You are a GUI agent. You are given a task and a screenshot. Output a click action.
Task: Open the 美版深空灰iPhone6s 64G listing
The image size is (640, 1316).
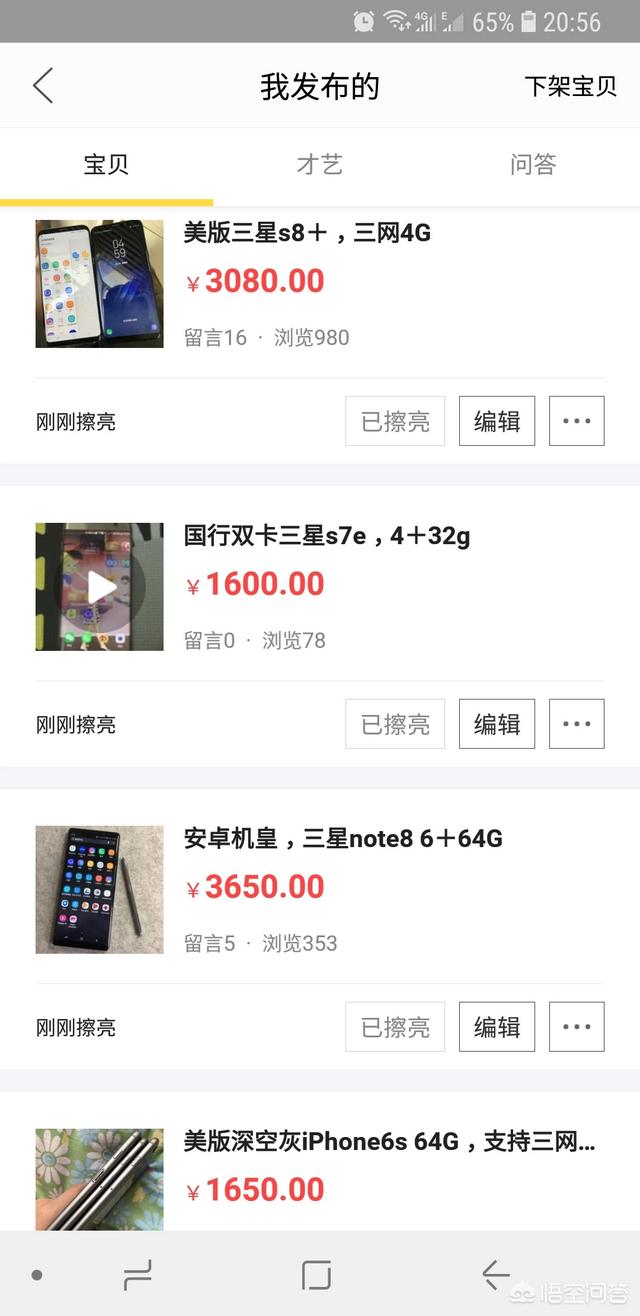(389, 1141)
